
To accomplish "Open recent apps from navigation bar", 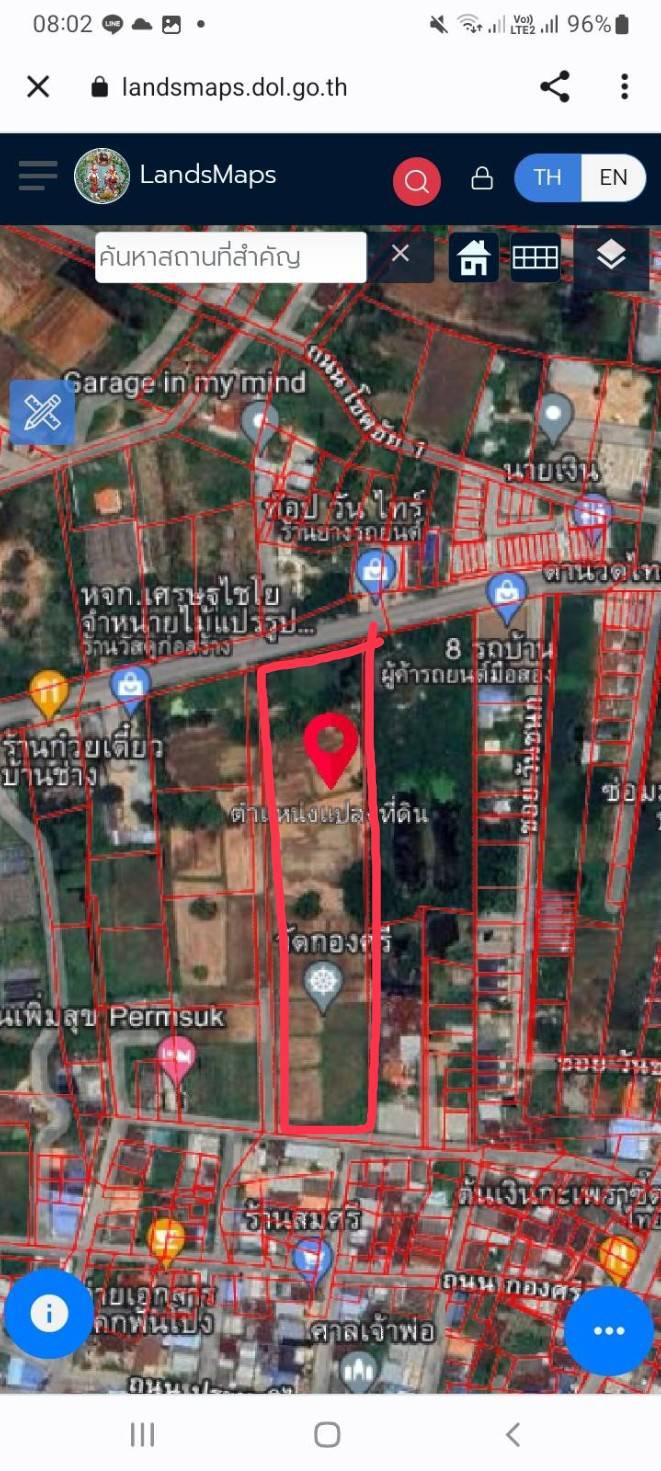I will coord(143,1435).
